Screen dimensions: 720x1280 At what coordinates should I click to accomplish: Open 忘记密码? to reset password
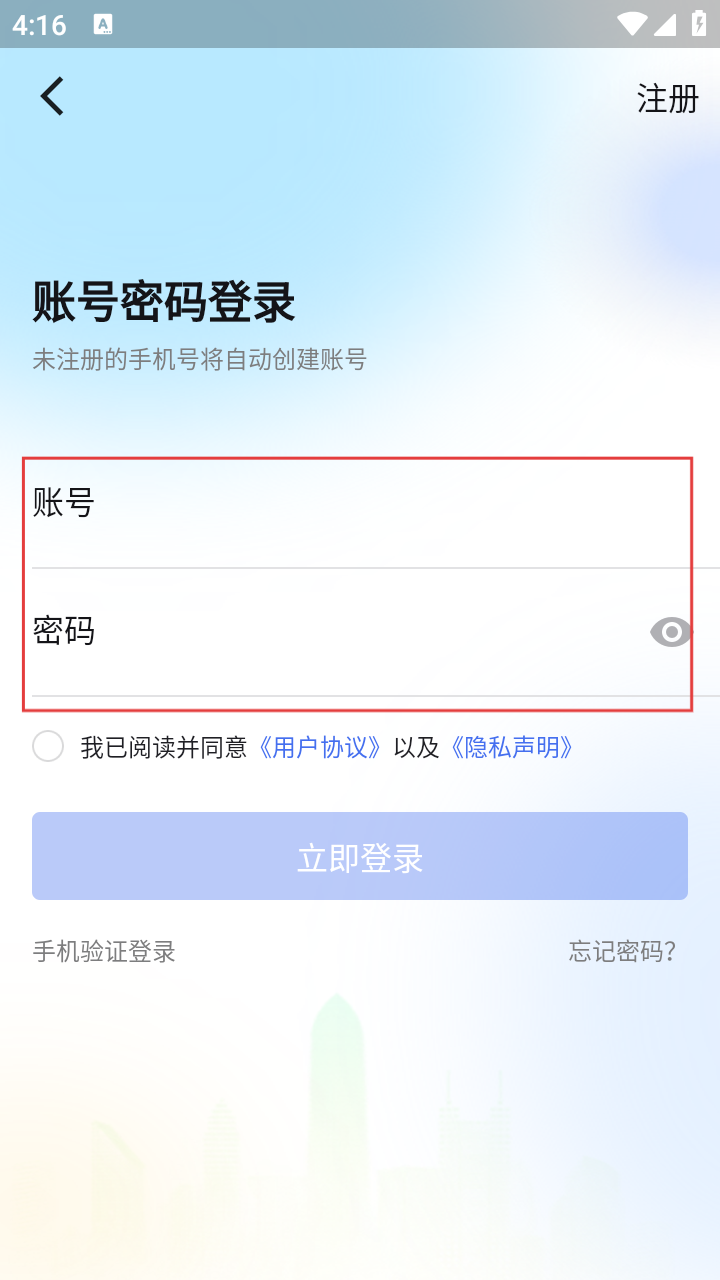pos(622,951)
